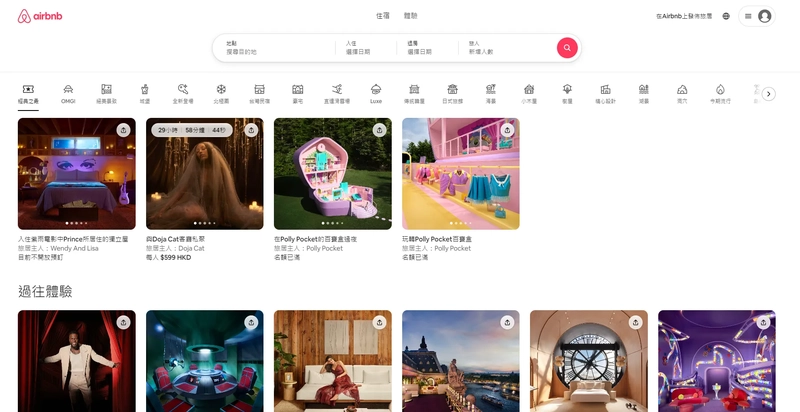The height and width of the screenshot is (412, 800).
Task: Show more categories with the right arrow
Action: tap(768, 94)
